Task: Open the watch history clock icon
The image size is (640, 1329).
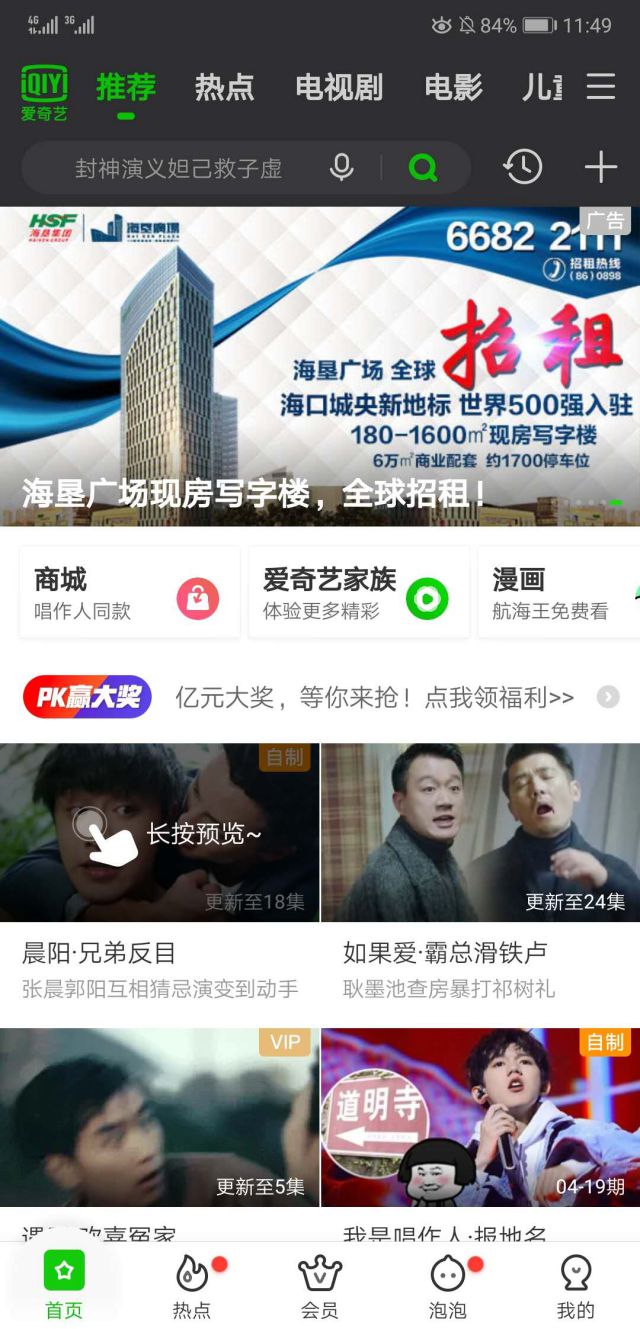Action: [x=523, y=167]
